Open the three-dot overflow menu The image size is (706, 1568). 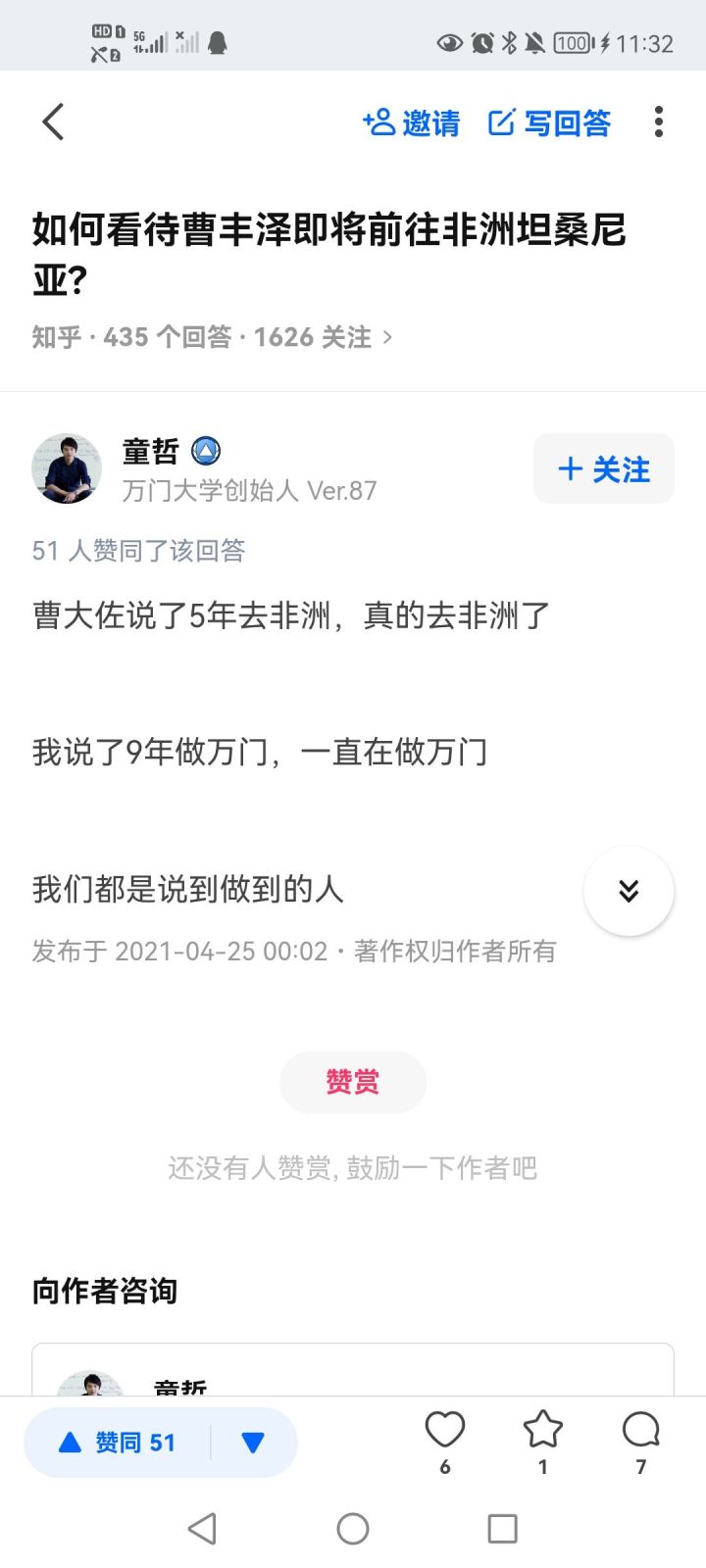(x=658, y=122)
